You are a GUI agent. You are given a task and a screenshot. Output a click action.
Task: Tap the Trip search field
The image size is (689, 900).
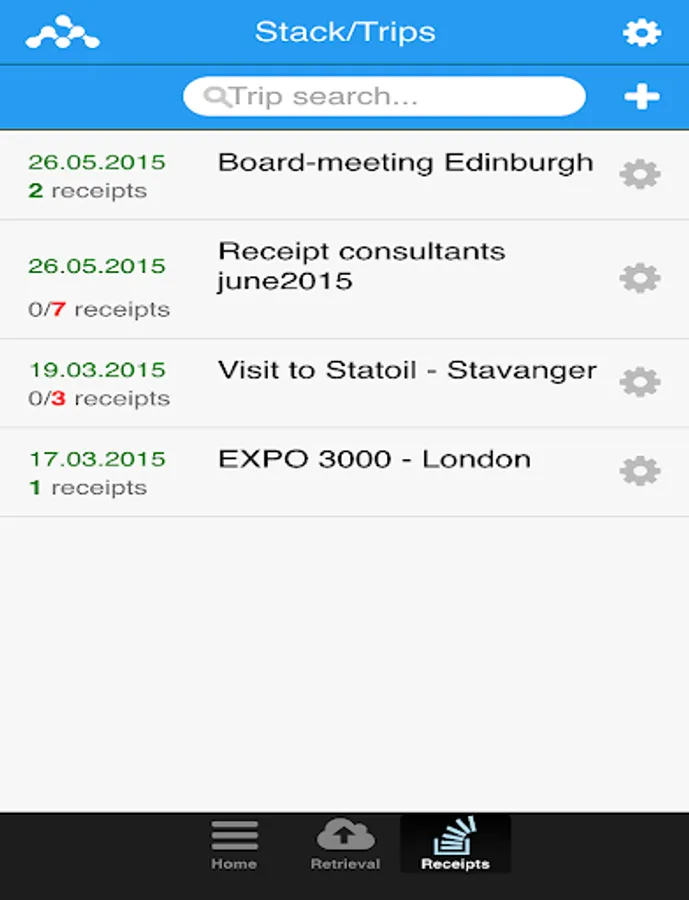click(384, 96)
